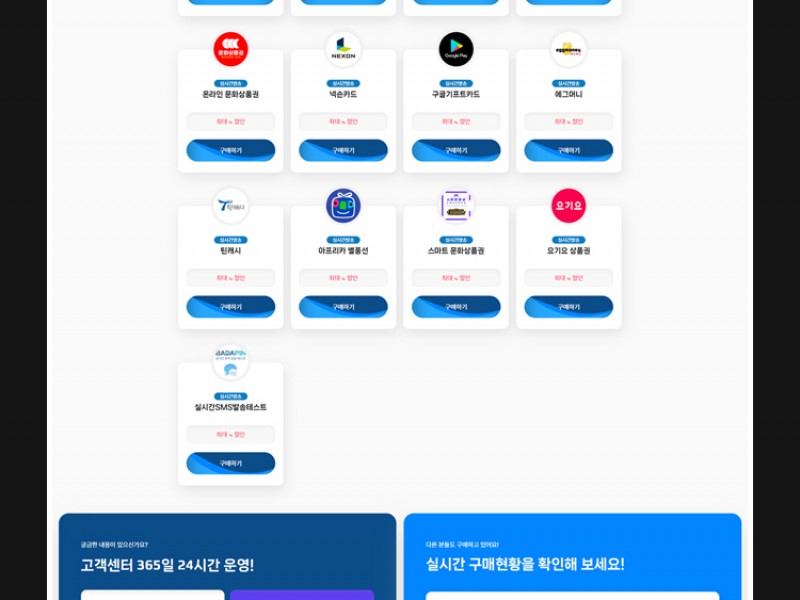
Task: Purchase 스마트 문화상품권
Action: tap(456, 307)
